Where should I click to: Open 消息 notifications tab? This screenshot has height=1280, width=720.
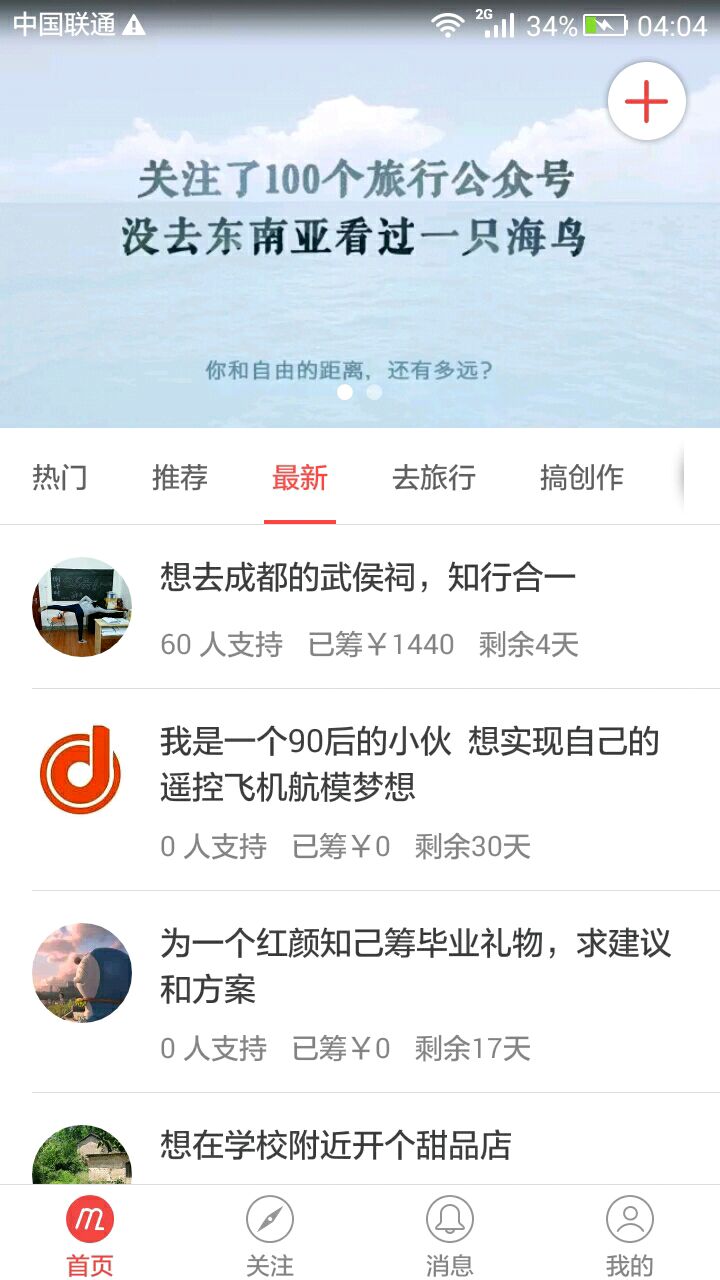tap(450, 1235)
